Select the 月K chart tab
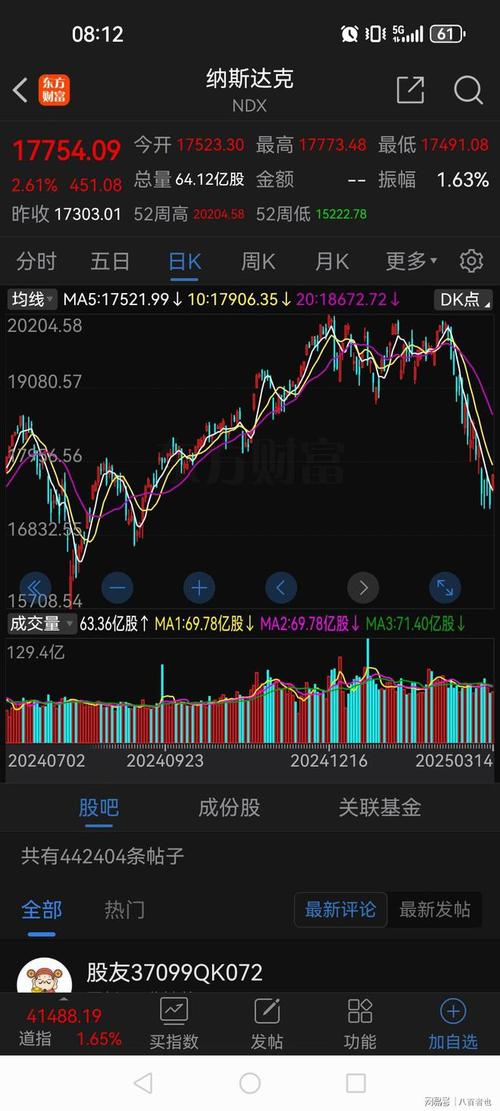 331,261
